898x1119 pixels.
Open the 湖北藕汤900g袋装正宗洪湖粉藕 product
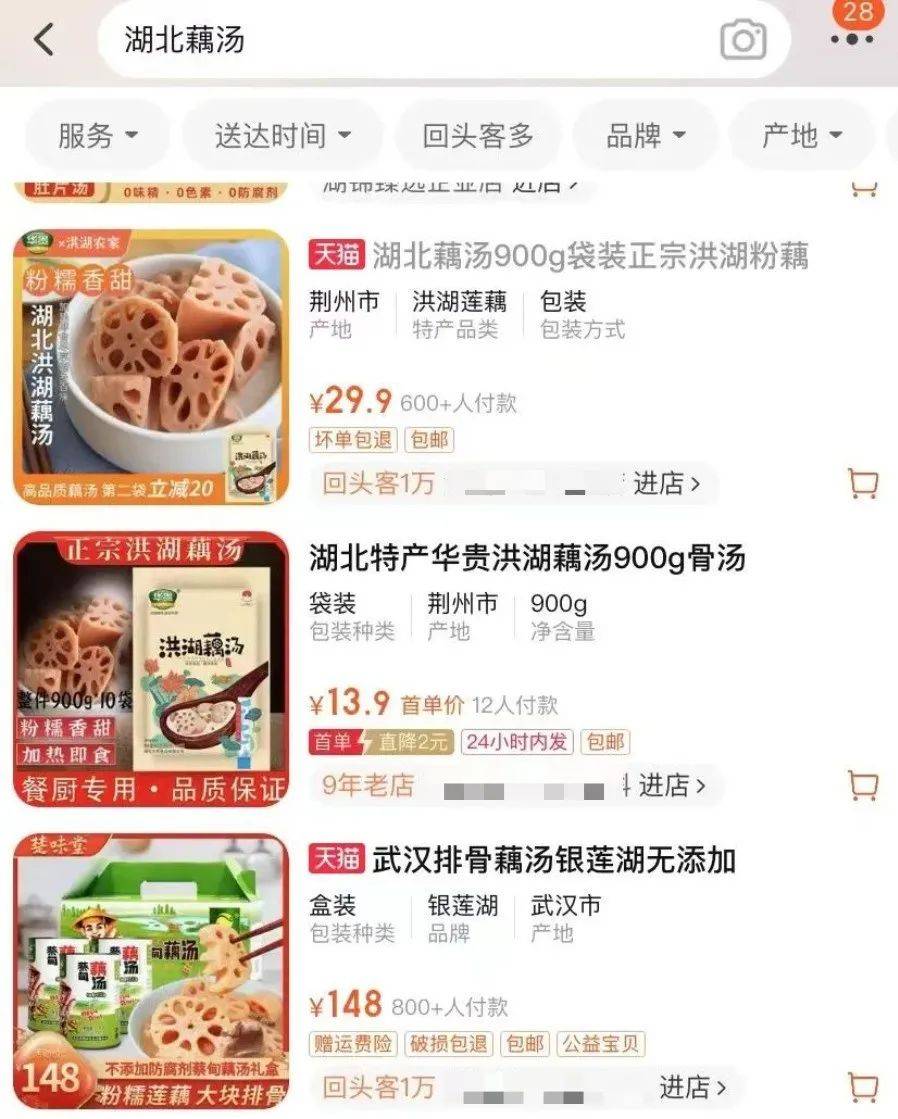coord(590,257)
